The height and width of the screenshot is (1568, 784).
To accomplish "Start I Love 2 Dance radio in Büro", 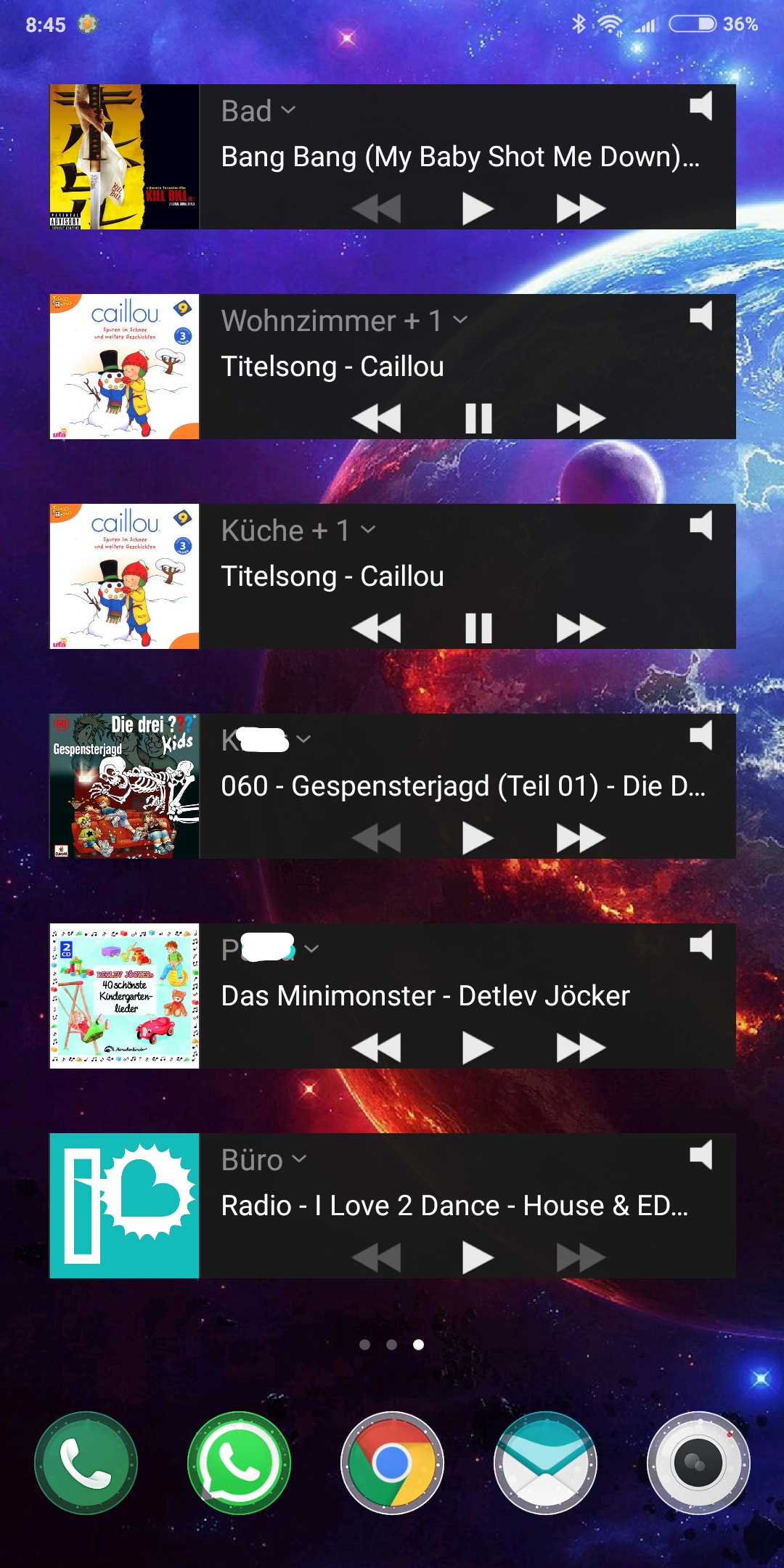I will [478, 1258].
